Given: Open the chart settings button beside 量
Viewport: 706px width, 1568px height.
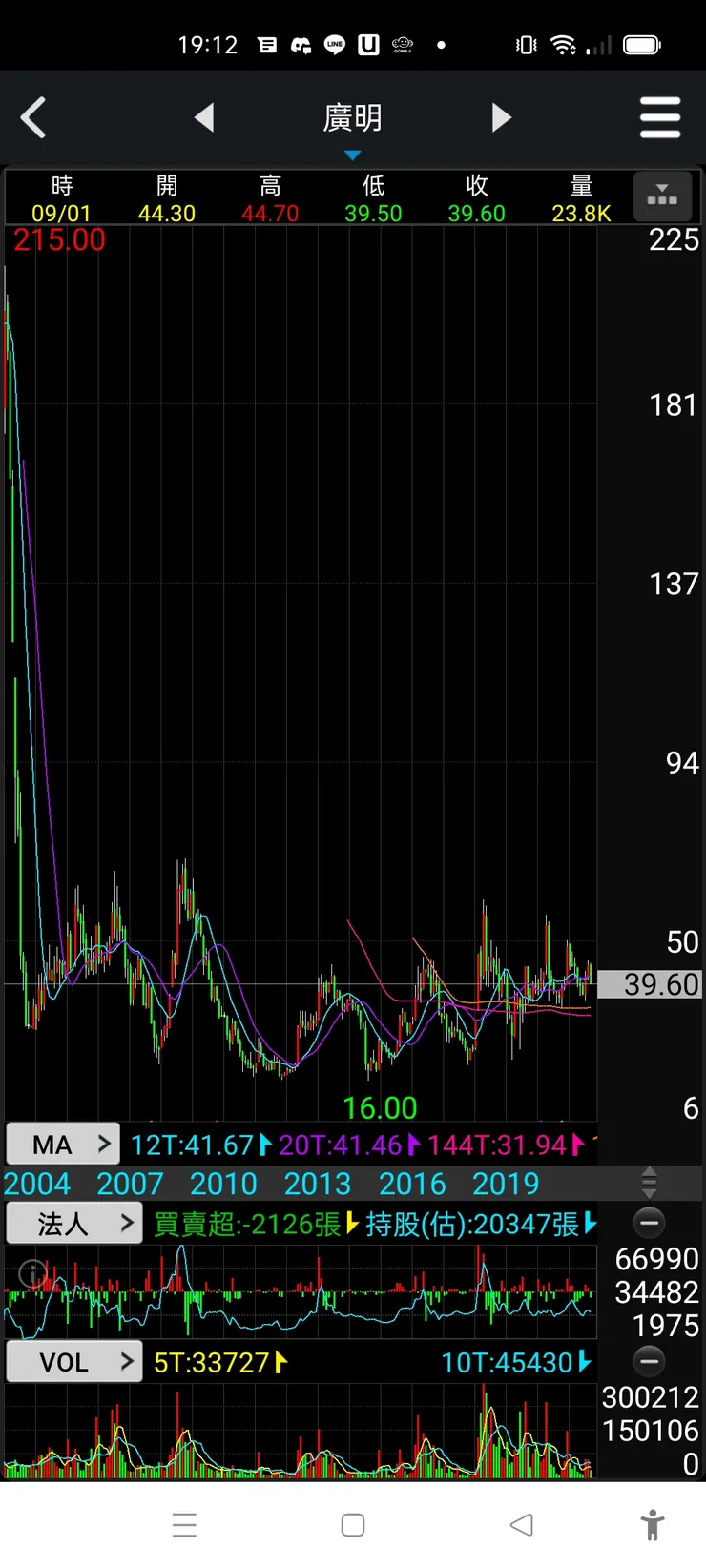Looking at the screenshot, I should tap(662, 196).
